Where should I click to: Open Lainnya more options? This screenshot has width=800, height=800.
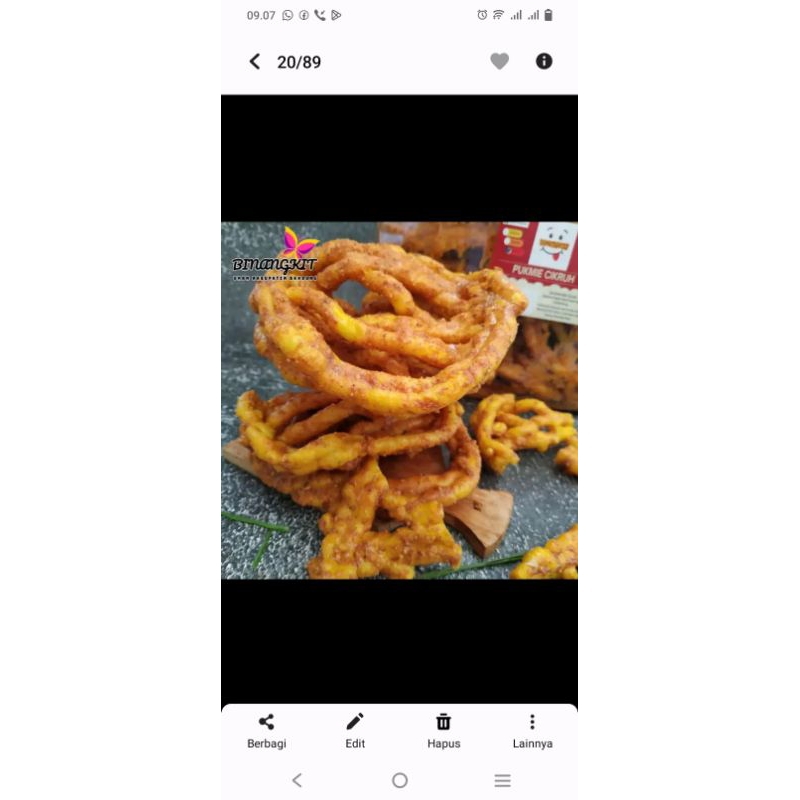tap(532, 731)
